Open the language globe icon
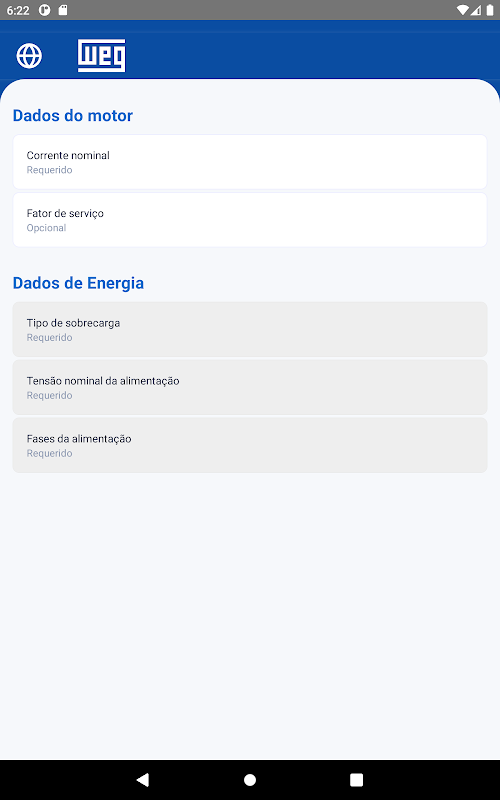 coord(29,56)
